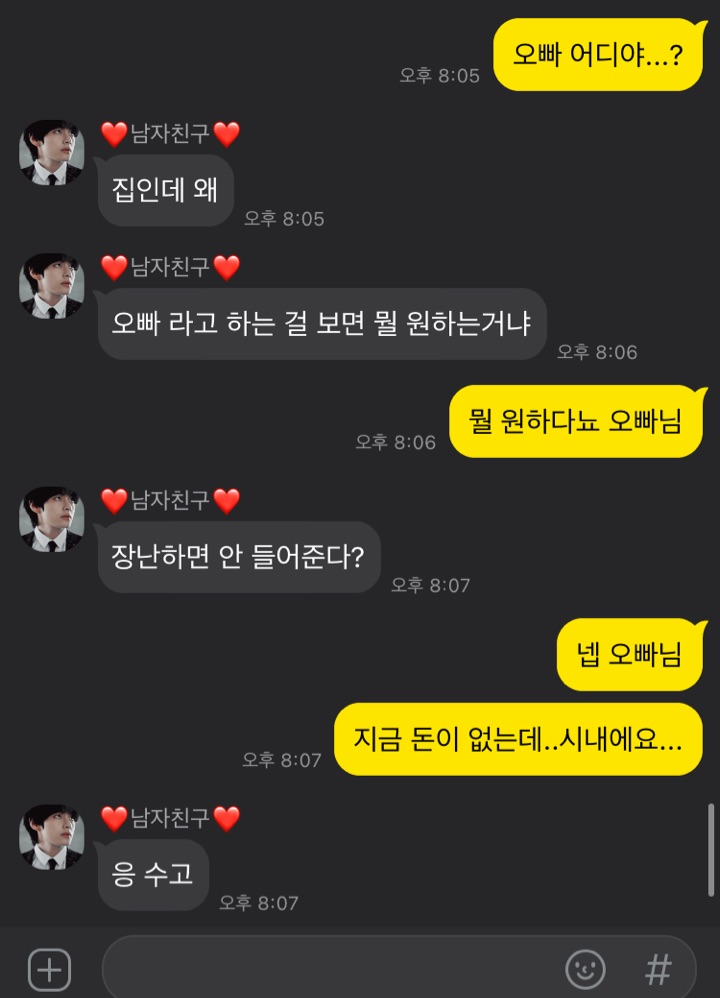Open the plus attachment menu
The height and width of the screenshot is (998, 720).
pyautogui.click(x=48, y=969)
